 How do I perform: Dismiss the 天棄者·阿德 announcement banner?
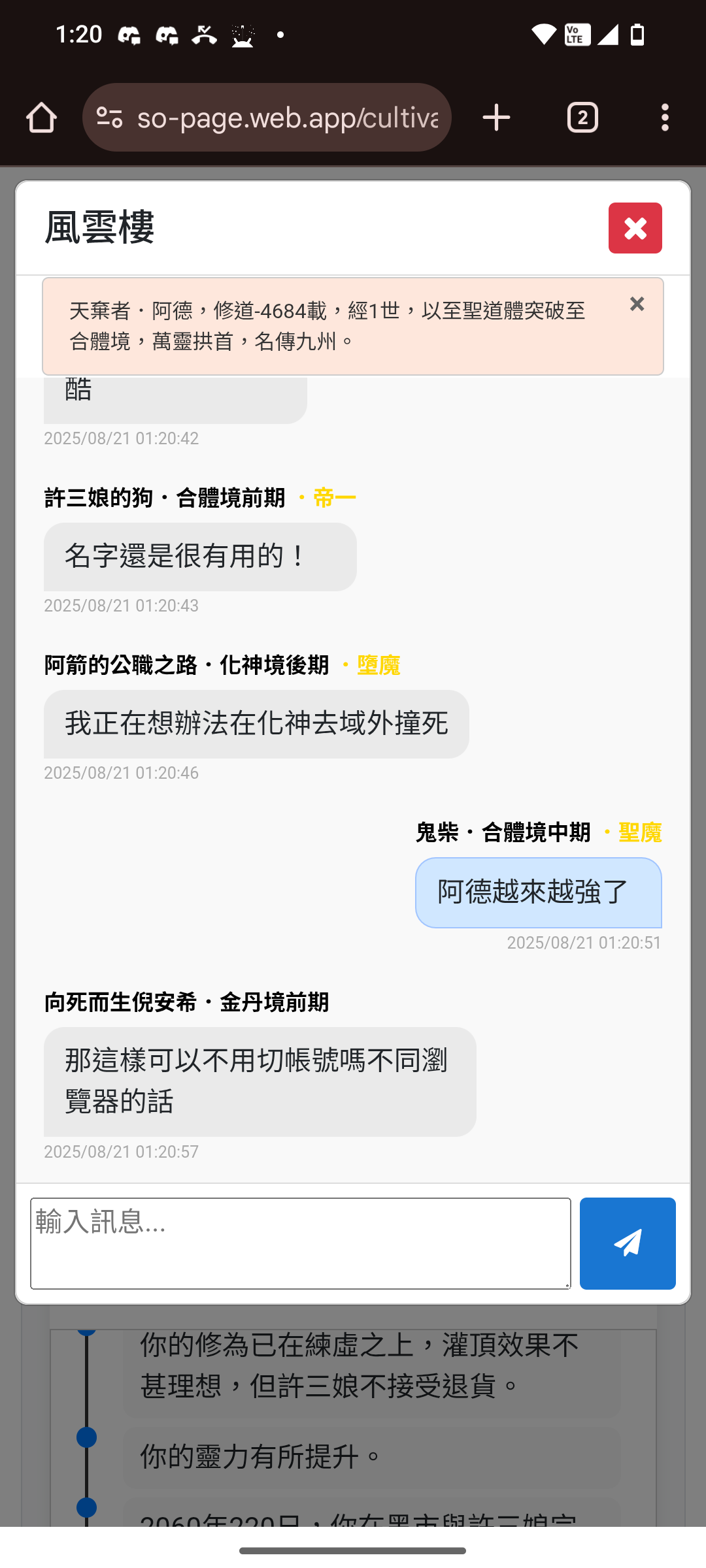pyautogui.click(x=637, y=304)
